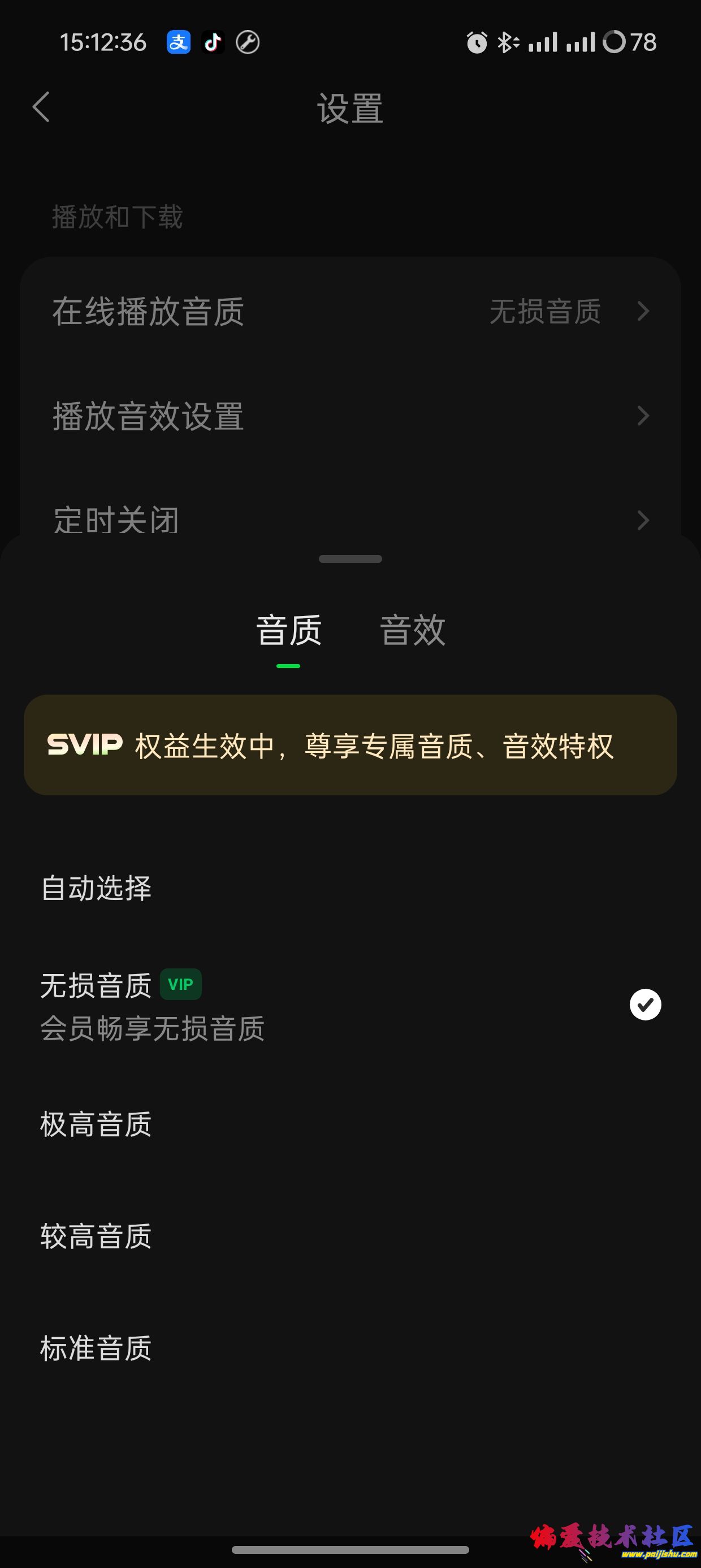Select the 音质 tab
701x1568 pixels.
[288, 631]
